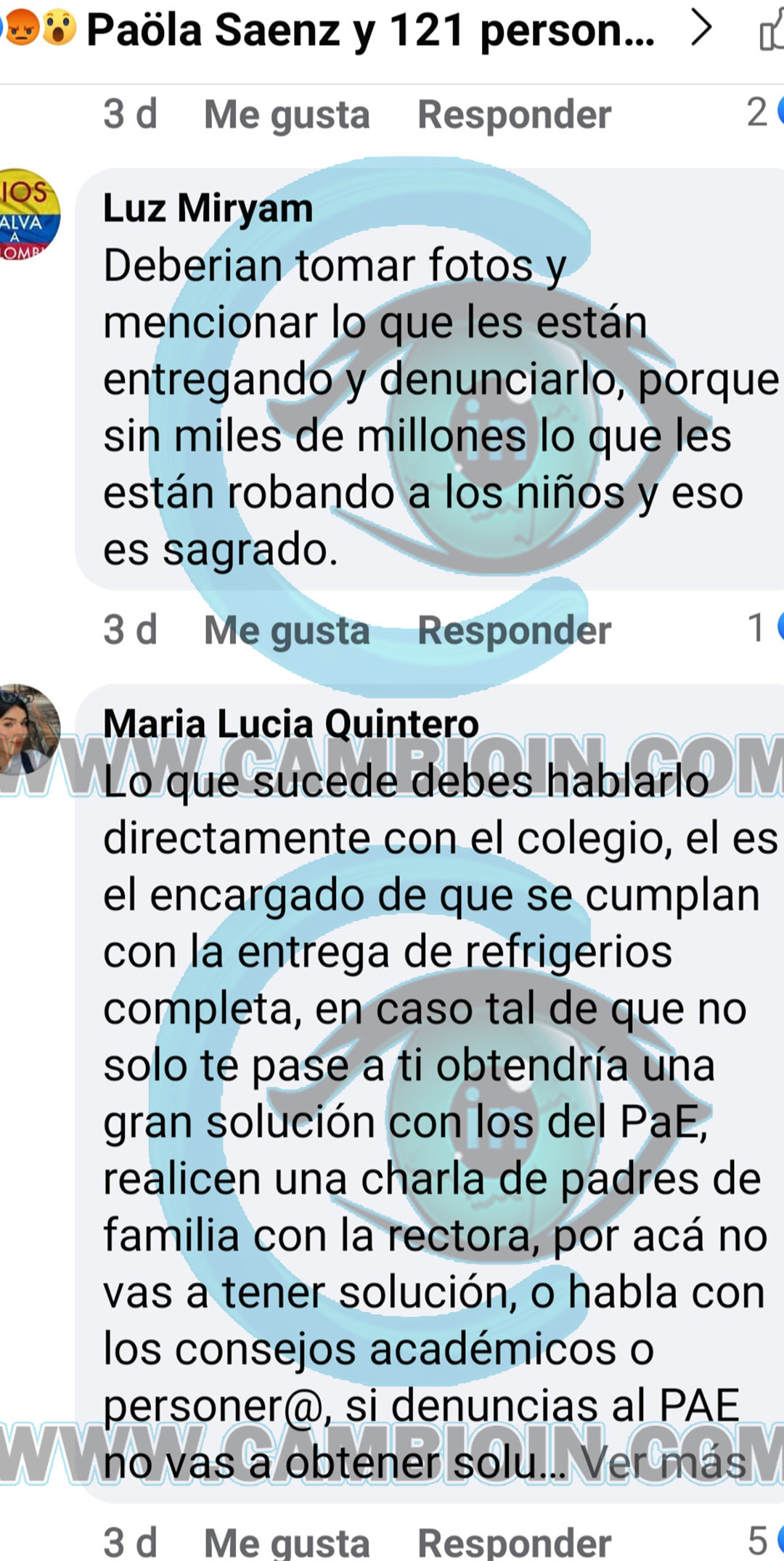
Task: Open Luz Miryam's profile picture
Action: (x=28, y=215)
